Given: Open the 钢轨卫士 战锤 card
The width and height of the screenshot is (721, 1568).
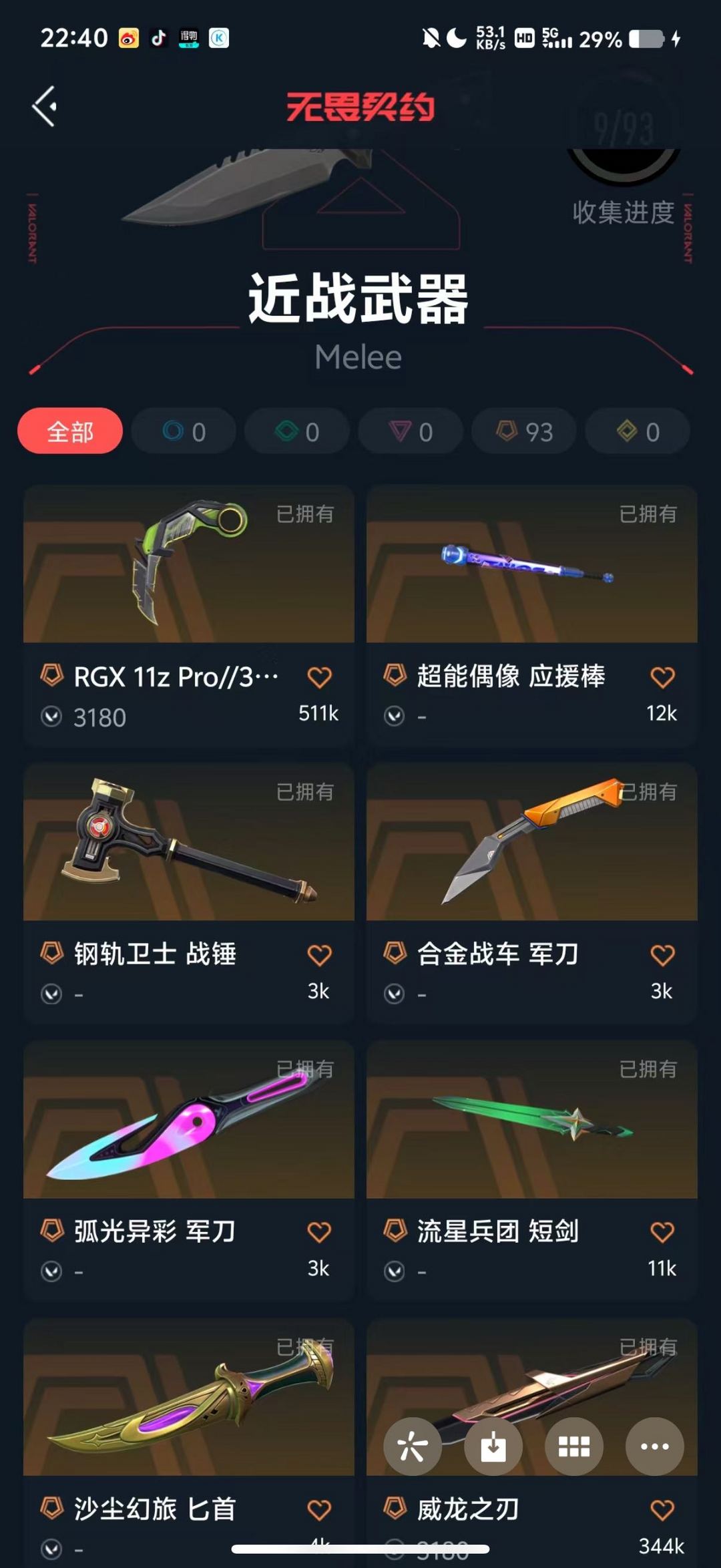Looking at the screenshot, I should pos(189,894).
